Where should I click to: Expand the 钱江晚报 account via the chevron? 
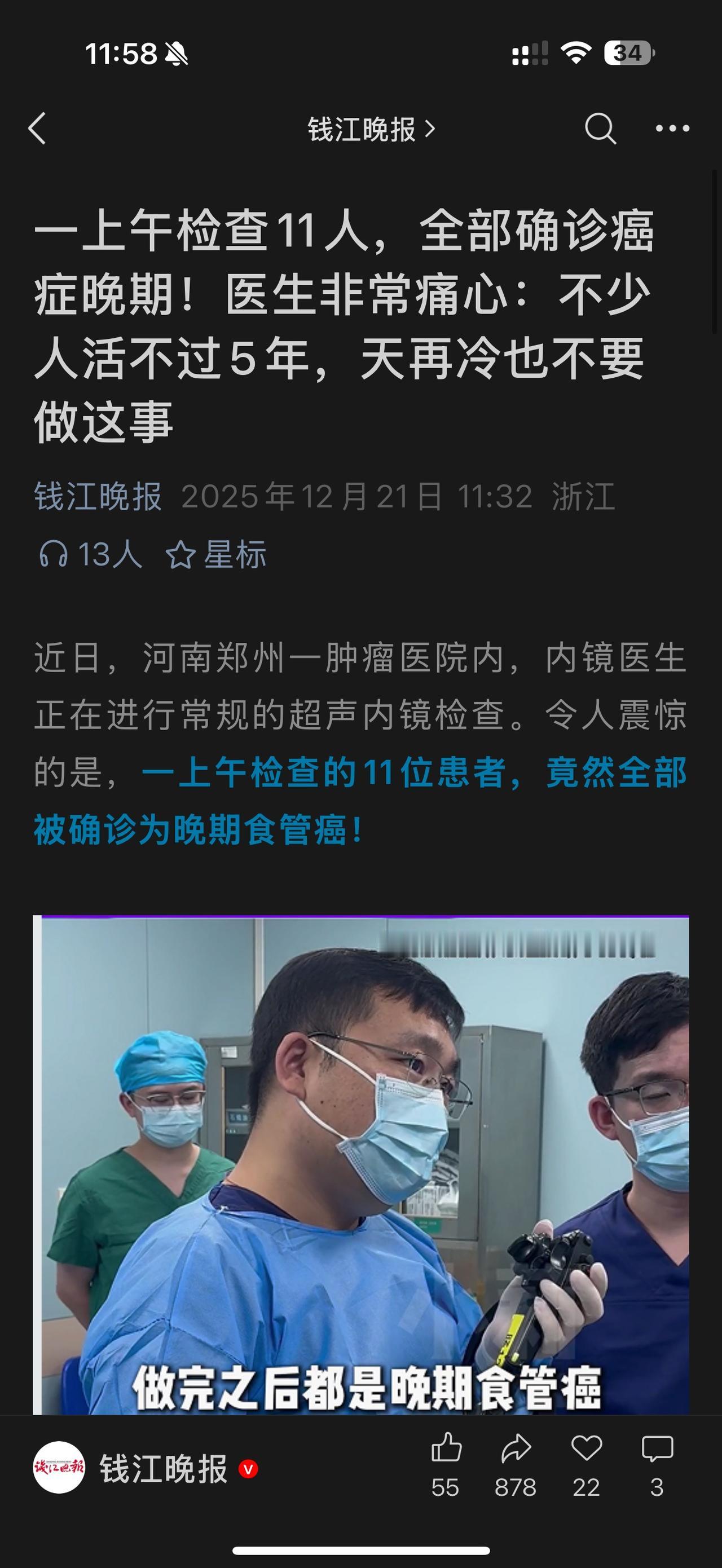coord(429,130)
